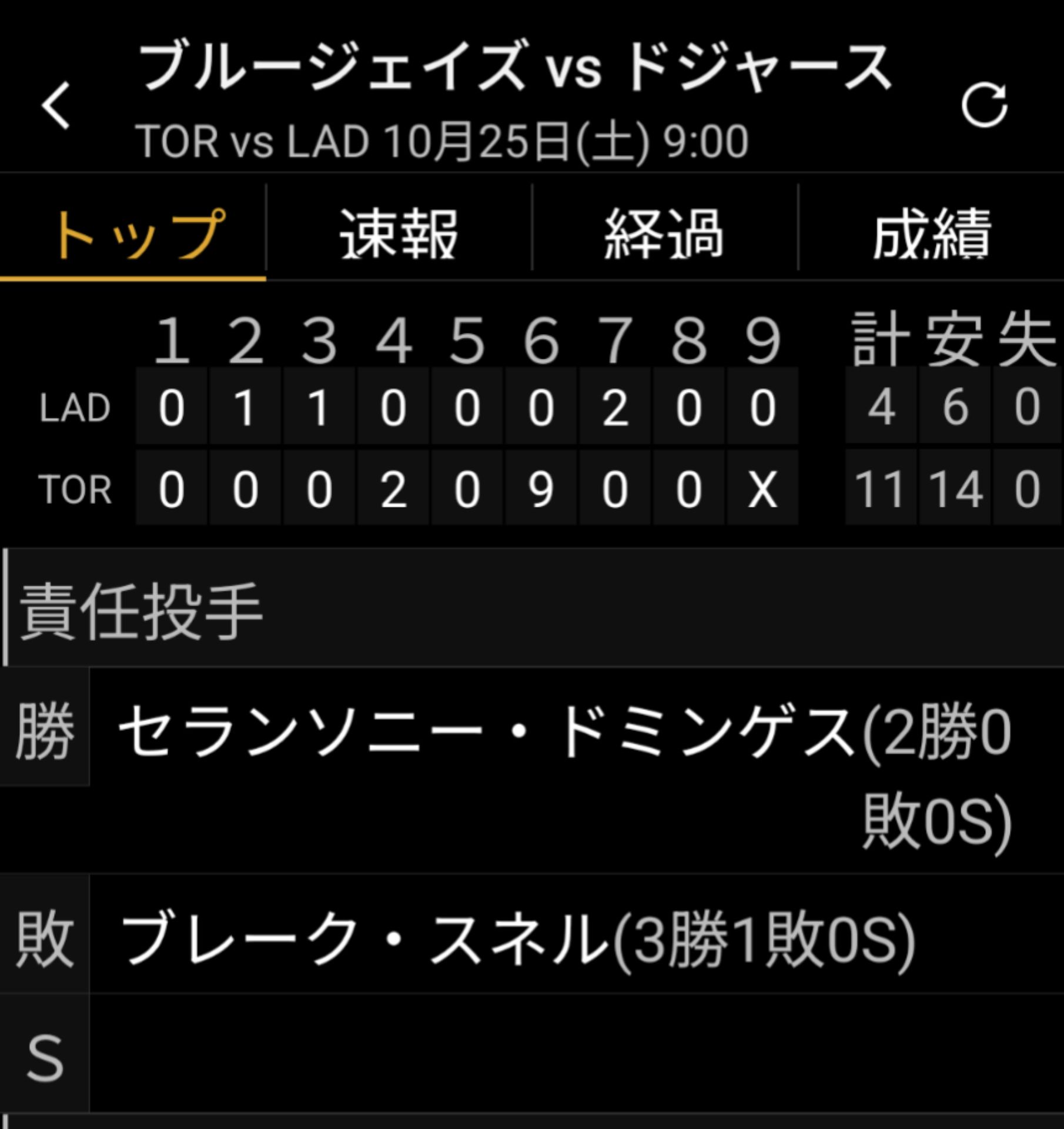Screen dimensions: 1064x1129
Task: View the 成績 tab
Action: tap(931, 234)
